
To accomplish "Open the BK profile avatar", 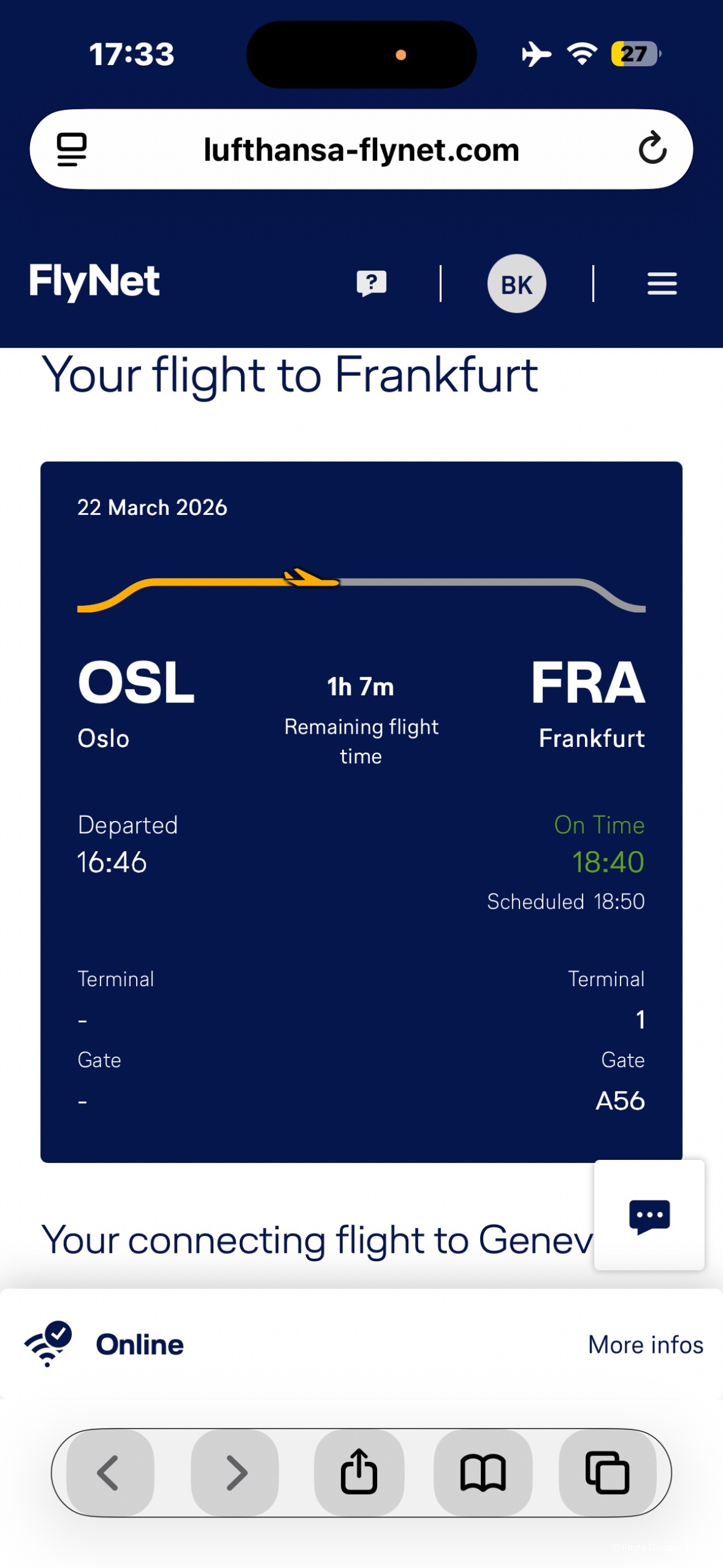I will pyautogui.click(x=516, y=284).
